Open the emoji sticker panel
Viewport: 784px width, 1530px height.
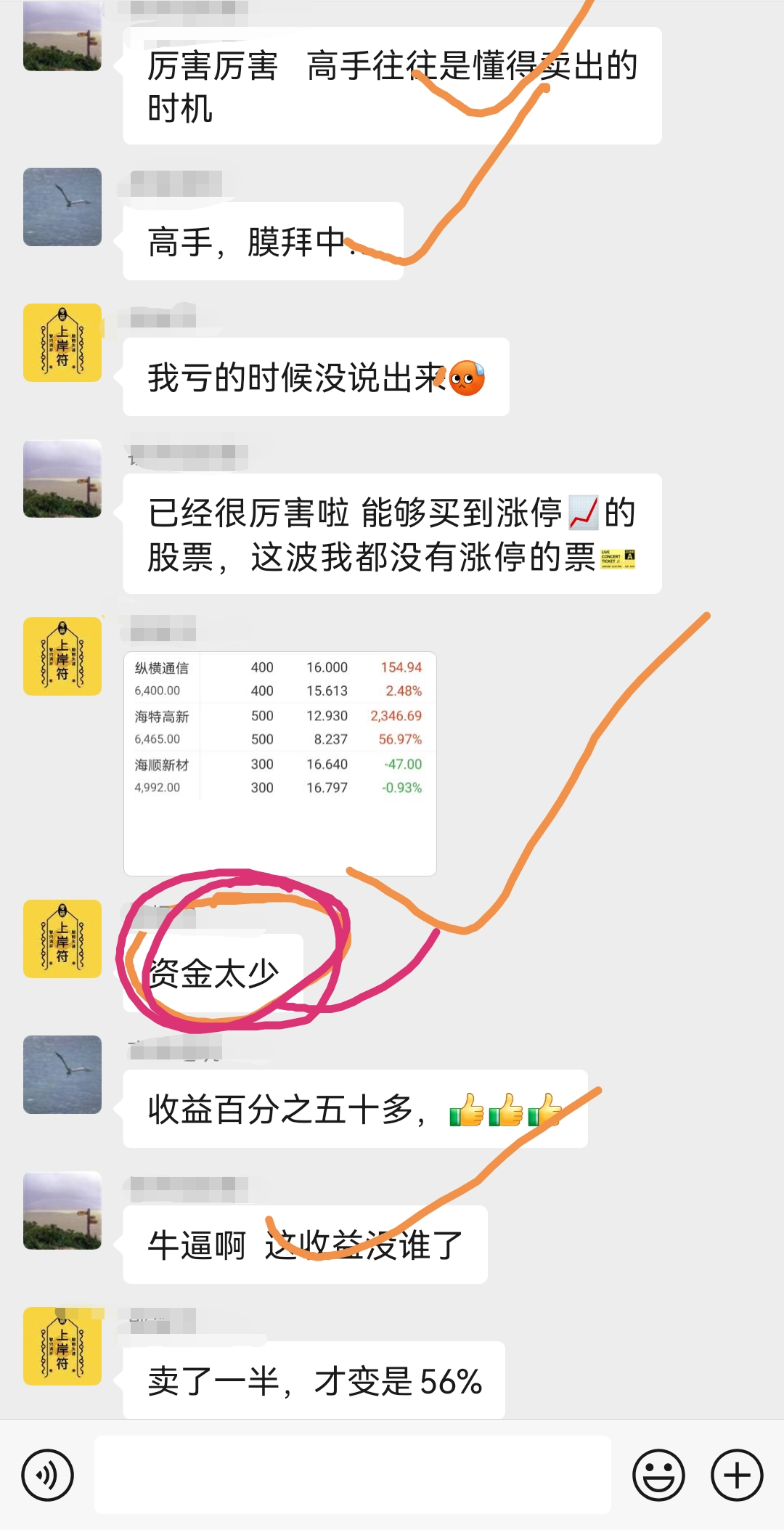click(x=658, y=1476)
